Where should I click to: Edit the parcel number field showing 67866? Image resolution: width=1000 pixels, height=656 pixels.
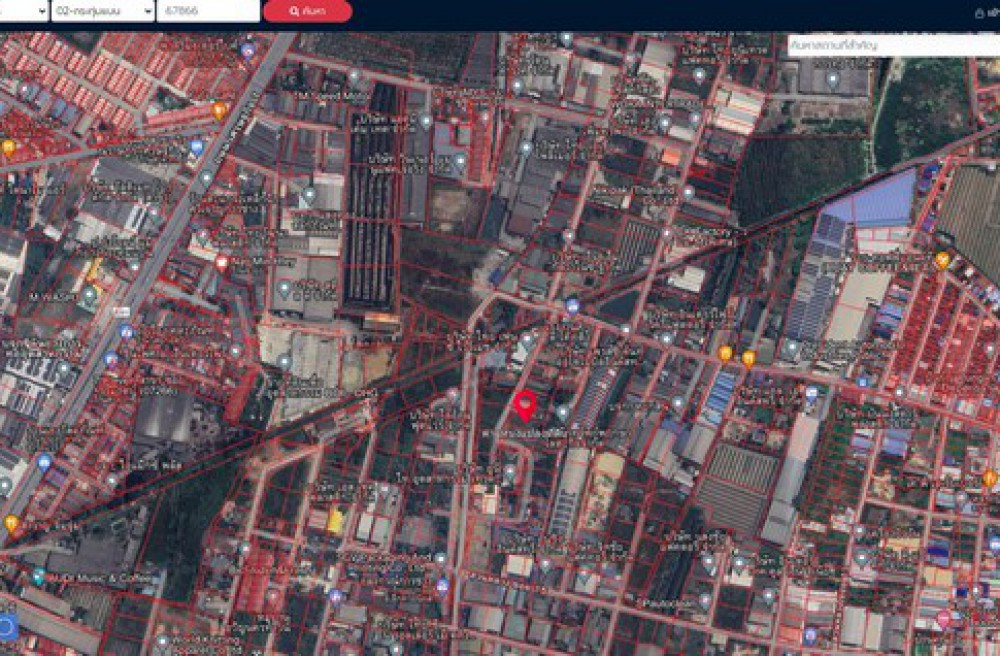click(207, 11)
